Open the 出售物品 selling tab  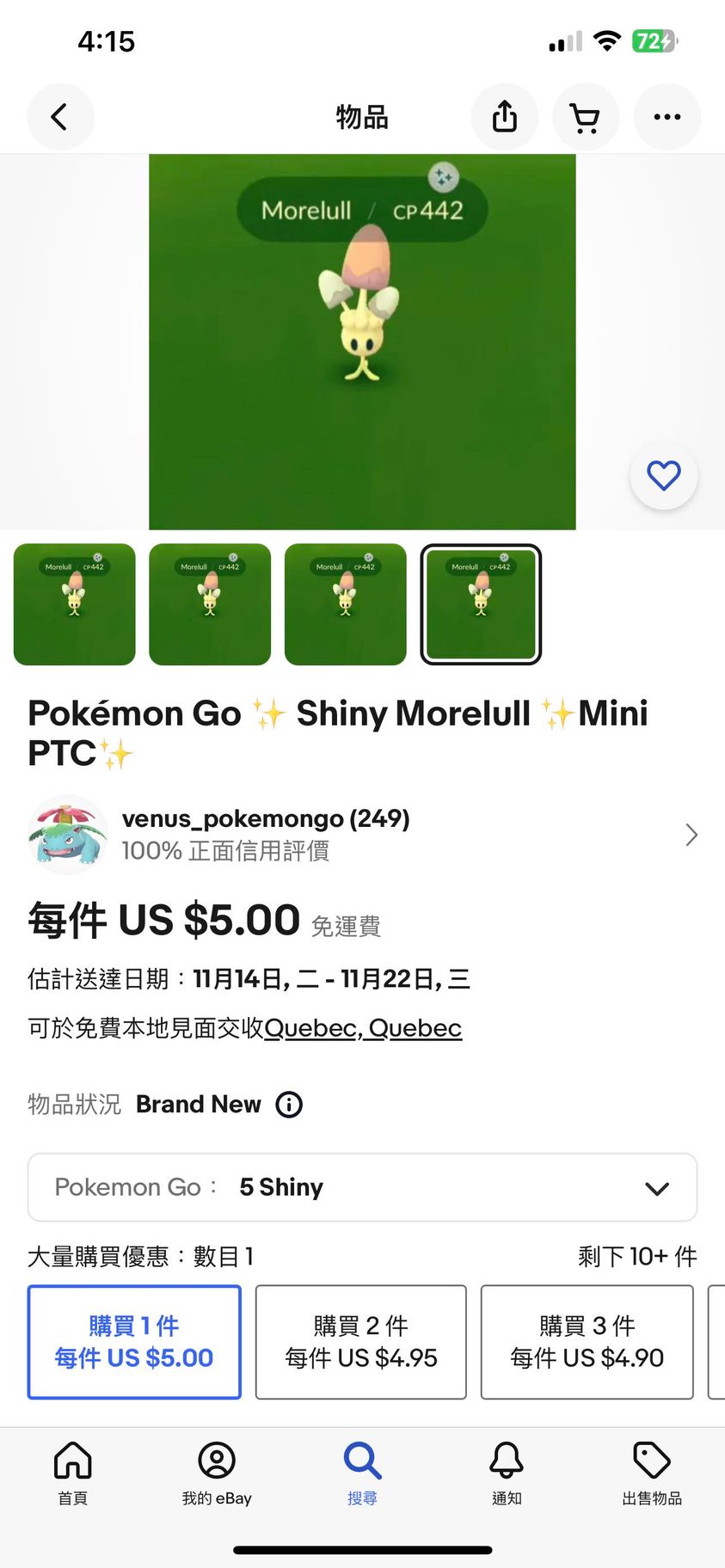[x=652, y=1473]
